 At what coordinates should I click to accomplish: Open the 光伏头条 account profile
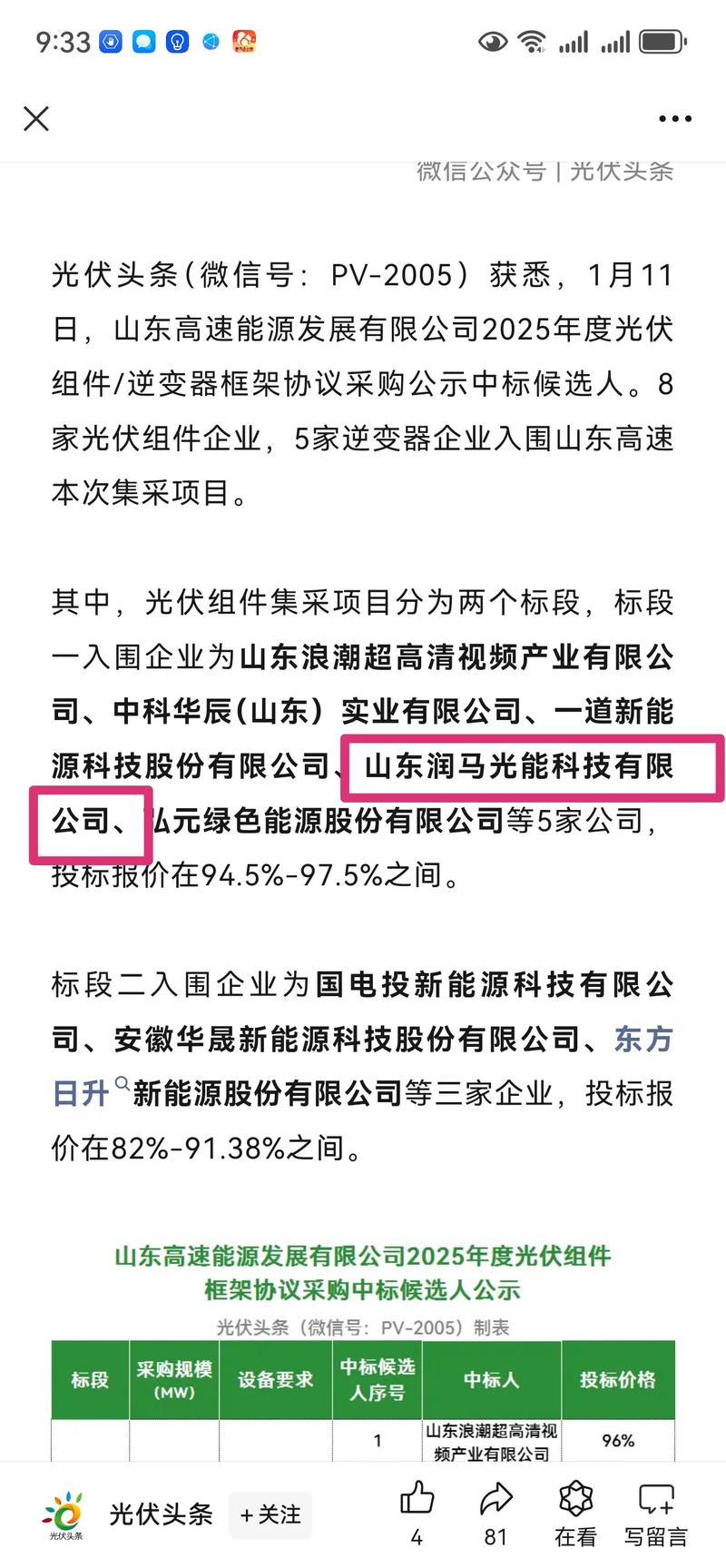point(160,1514)
